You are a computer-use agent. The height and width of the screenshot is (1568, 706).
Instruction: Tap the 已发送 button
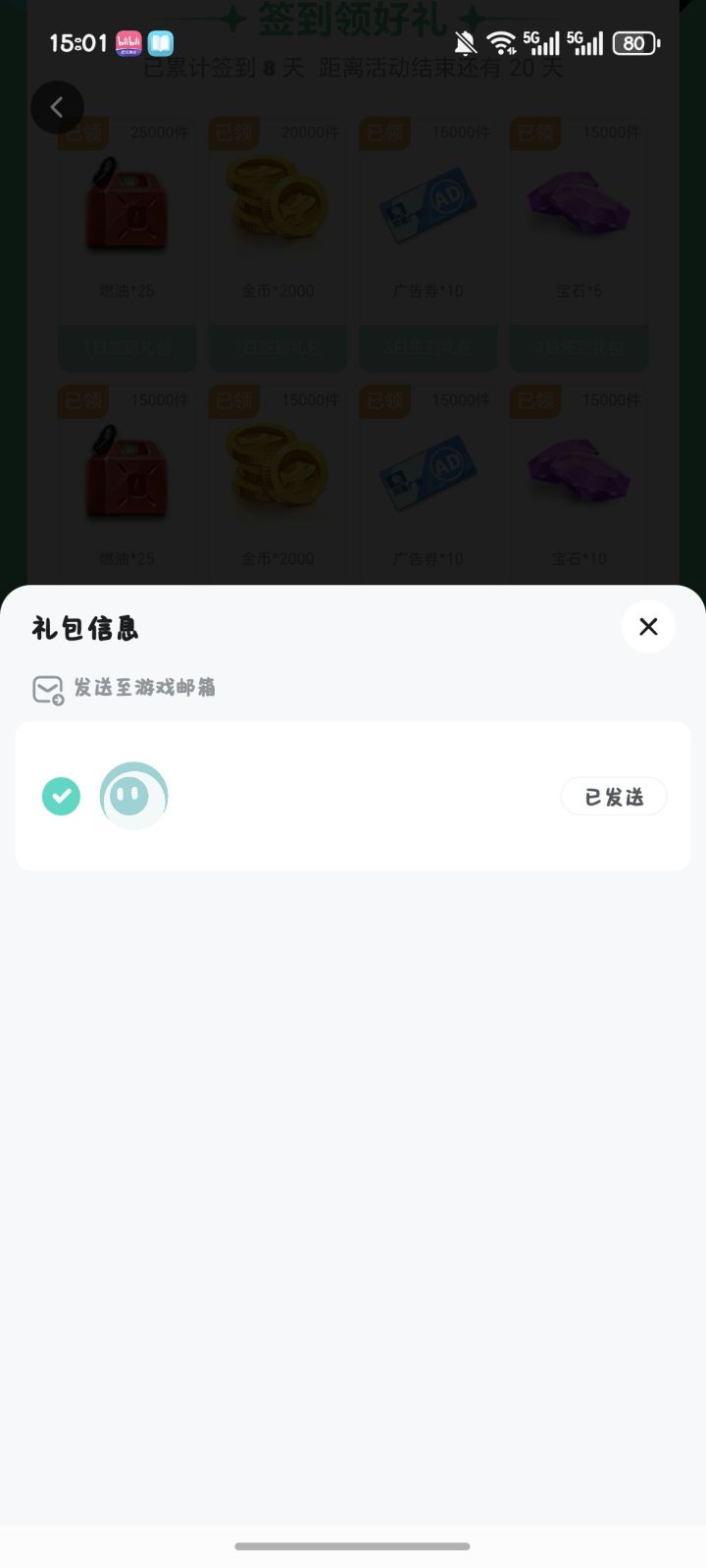point(614,796)
